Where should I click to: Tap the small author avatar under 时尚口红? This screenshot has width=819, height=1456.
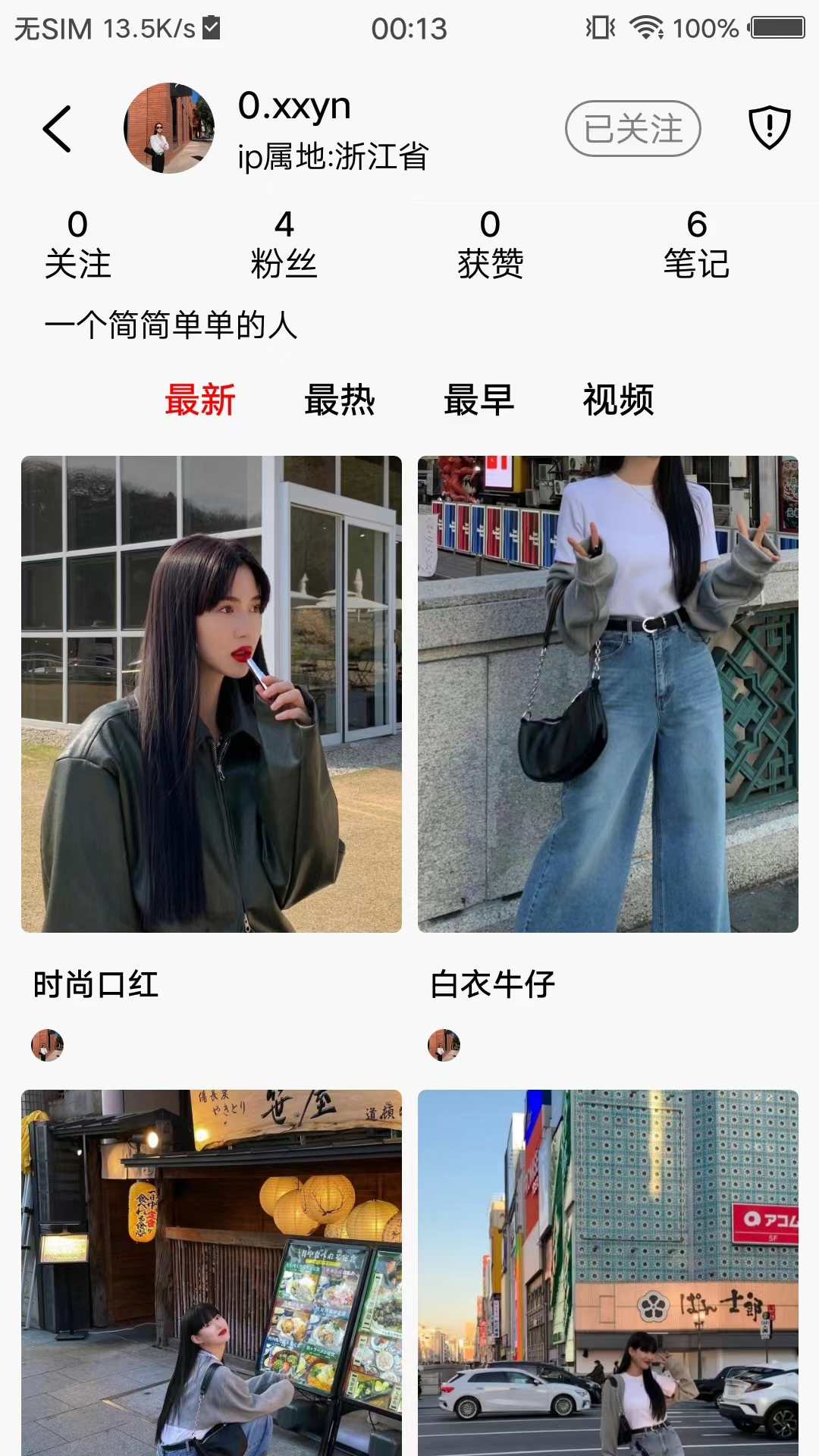(x=48, y=1045)
